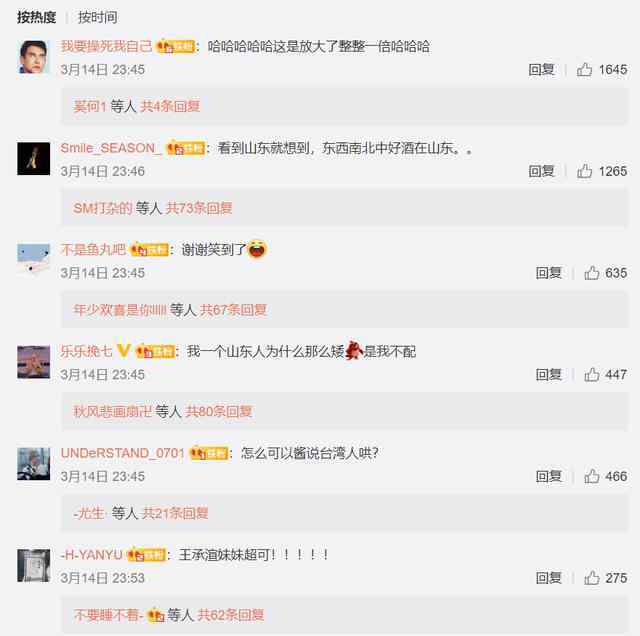
Task: Show the 共21条回复 replies
Action: coord(175,513)
